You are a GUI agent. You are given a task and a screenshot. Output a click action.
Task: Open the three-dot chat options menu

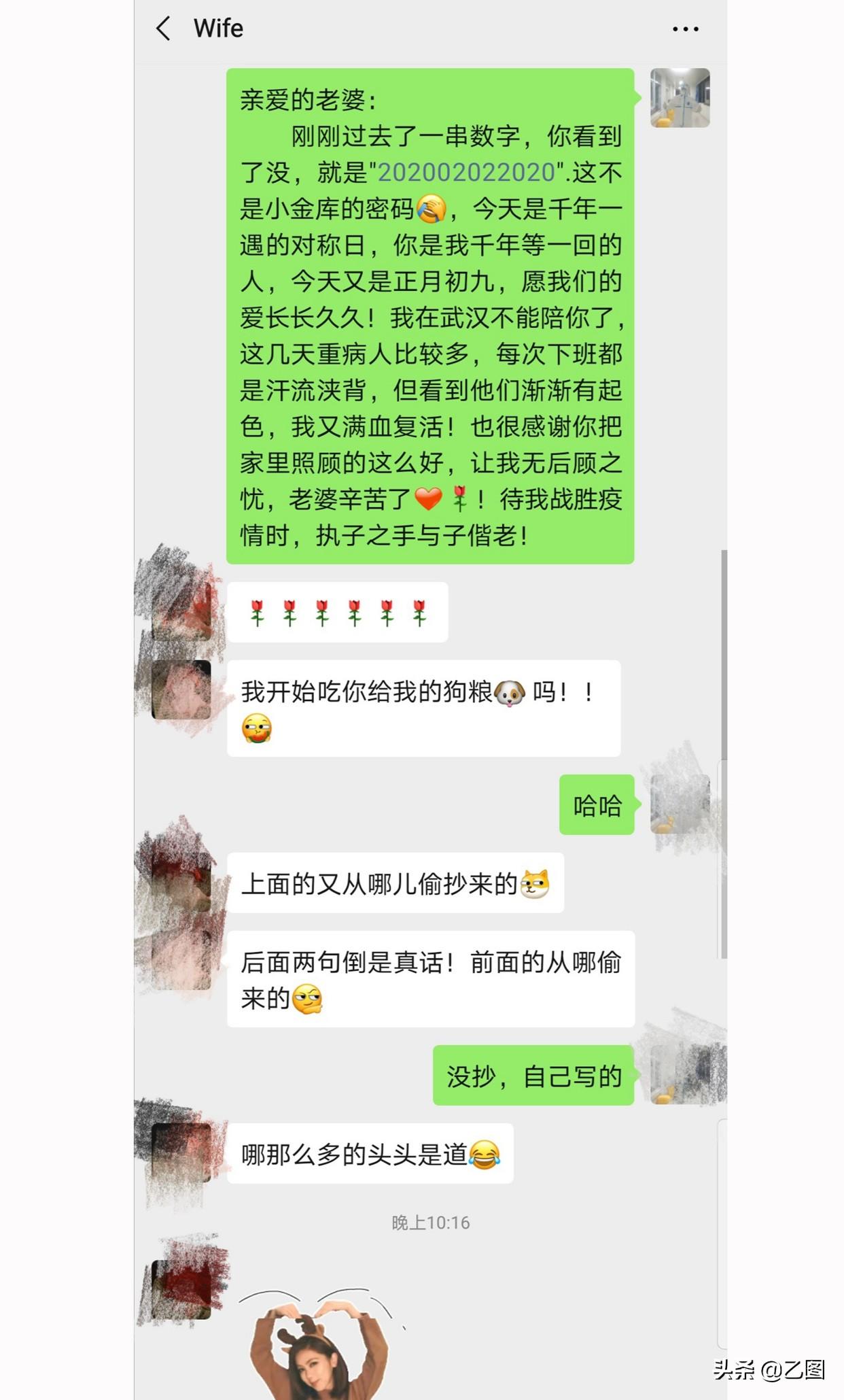point(685,29)
